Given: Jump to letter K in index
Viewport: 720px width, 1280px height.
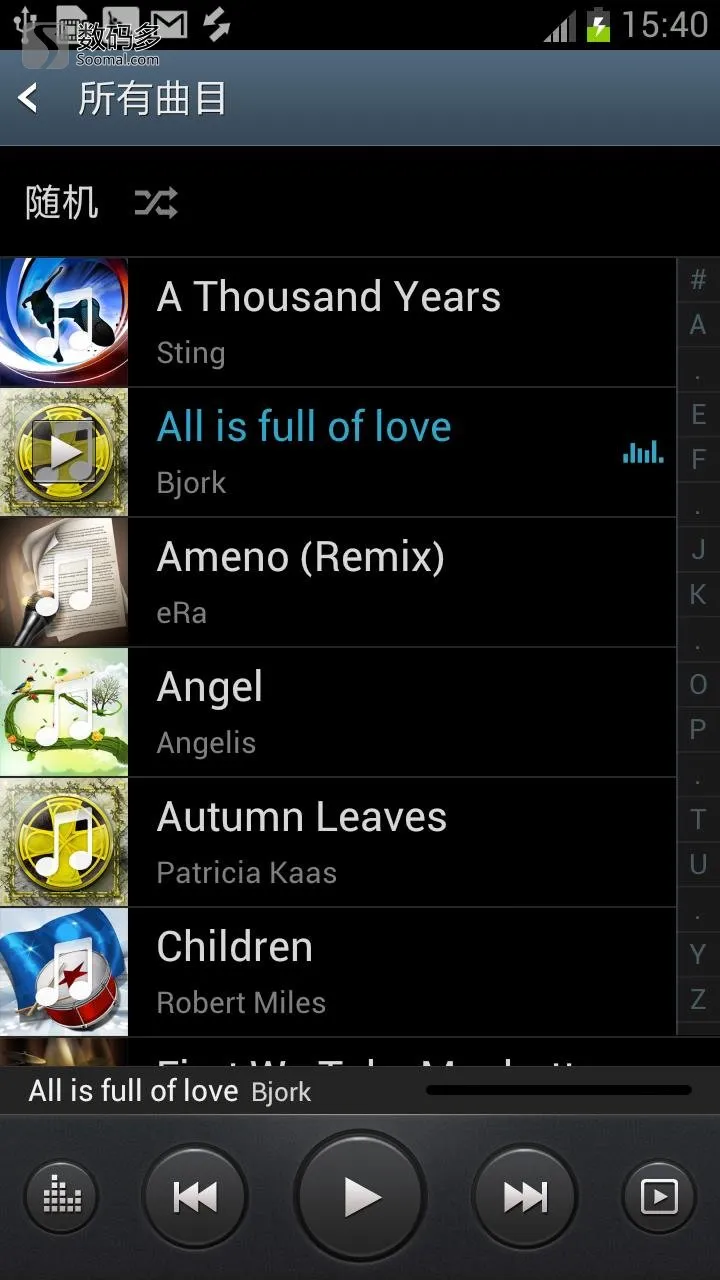Looking at the screenshot, I should 698,595.
